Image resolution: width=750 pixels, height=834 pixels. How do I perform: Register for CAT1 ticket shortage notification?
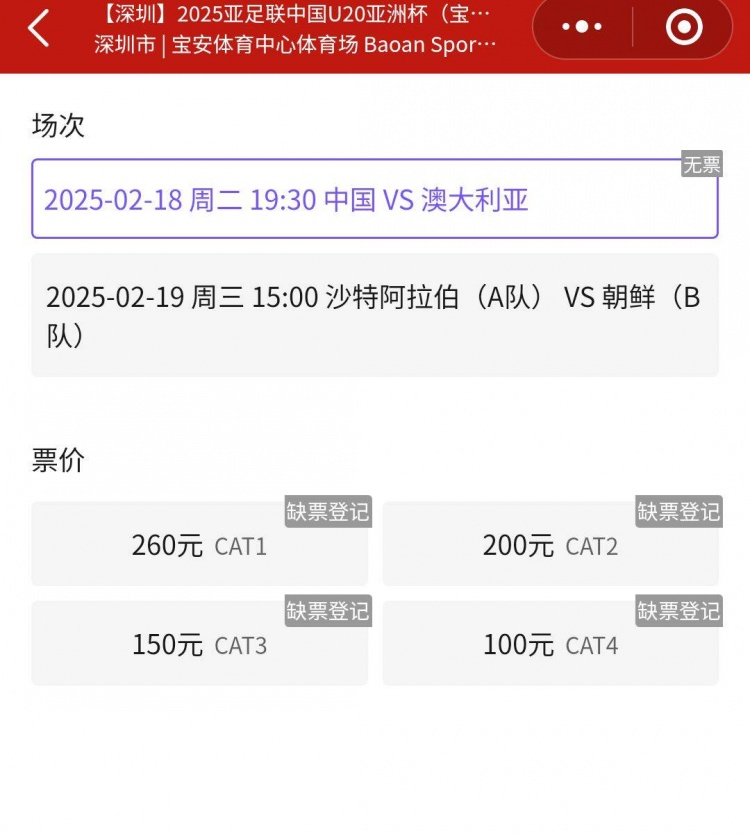328,513
